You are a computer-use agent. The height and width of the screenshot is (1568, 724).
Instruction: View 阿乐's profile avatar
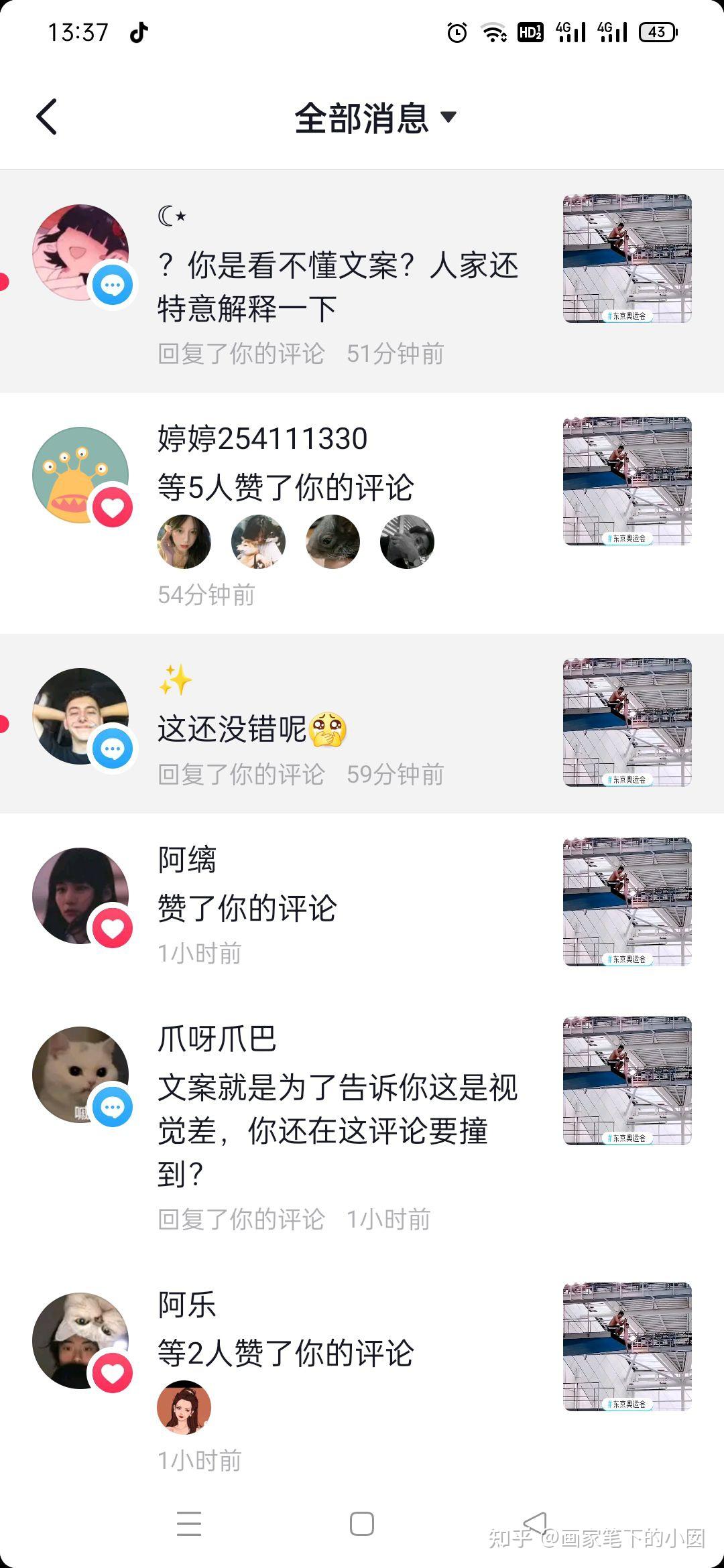(x=80, y=1340)
